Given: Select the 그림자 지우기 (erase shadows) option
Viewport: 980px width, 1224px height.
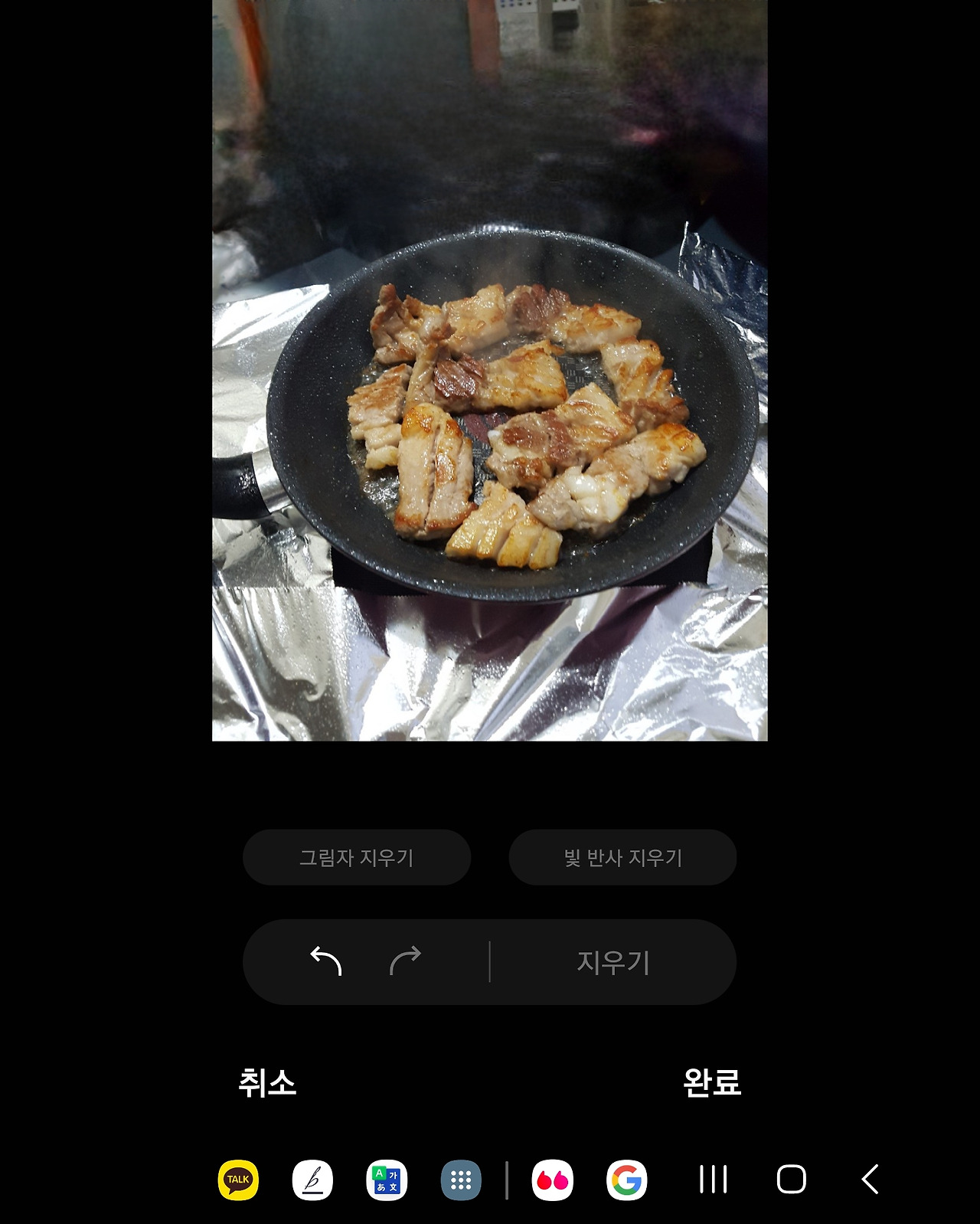Looking at the screenshot, I should coord(357,858).
